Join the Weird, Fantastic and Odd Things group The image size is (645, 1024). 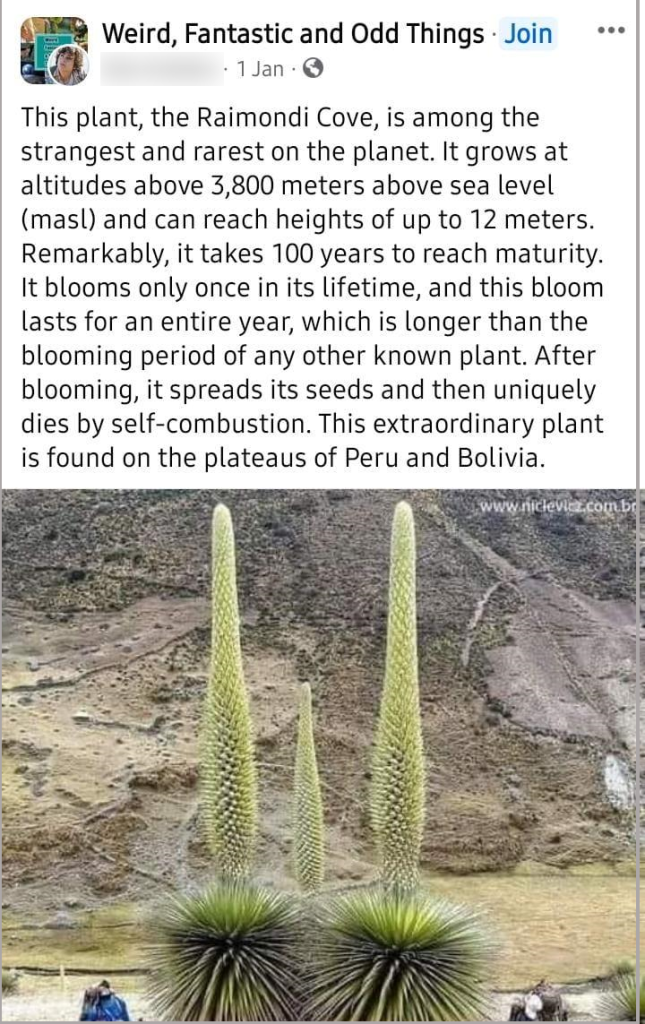528,34
